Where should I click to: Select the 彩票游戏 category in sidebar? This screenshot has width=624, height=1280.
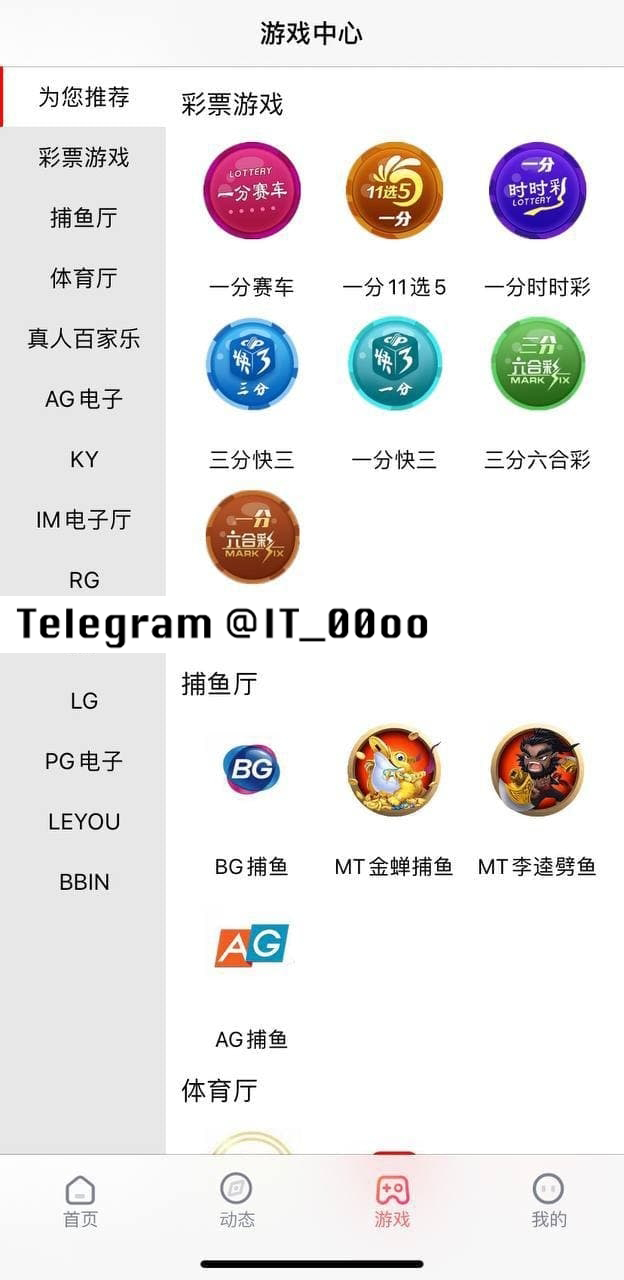tap(83, 158)
